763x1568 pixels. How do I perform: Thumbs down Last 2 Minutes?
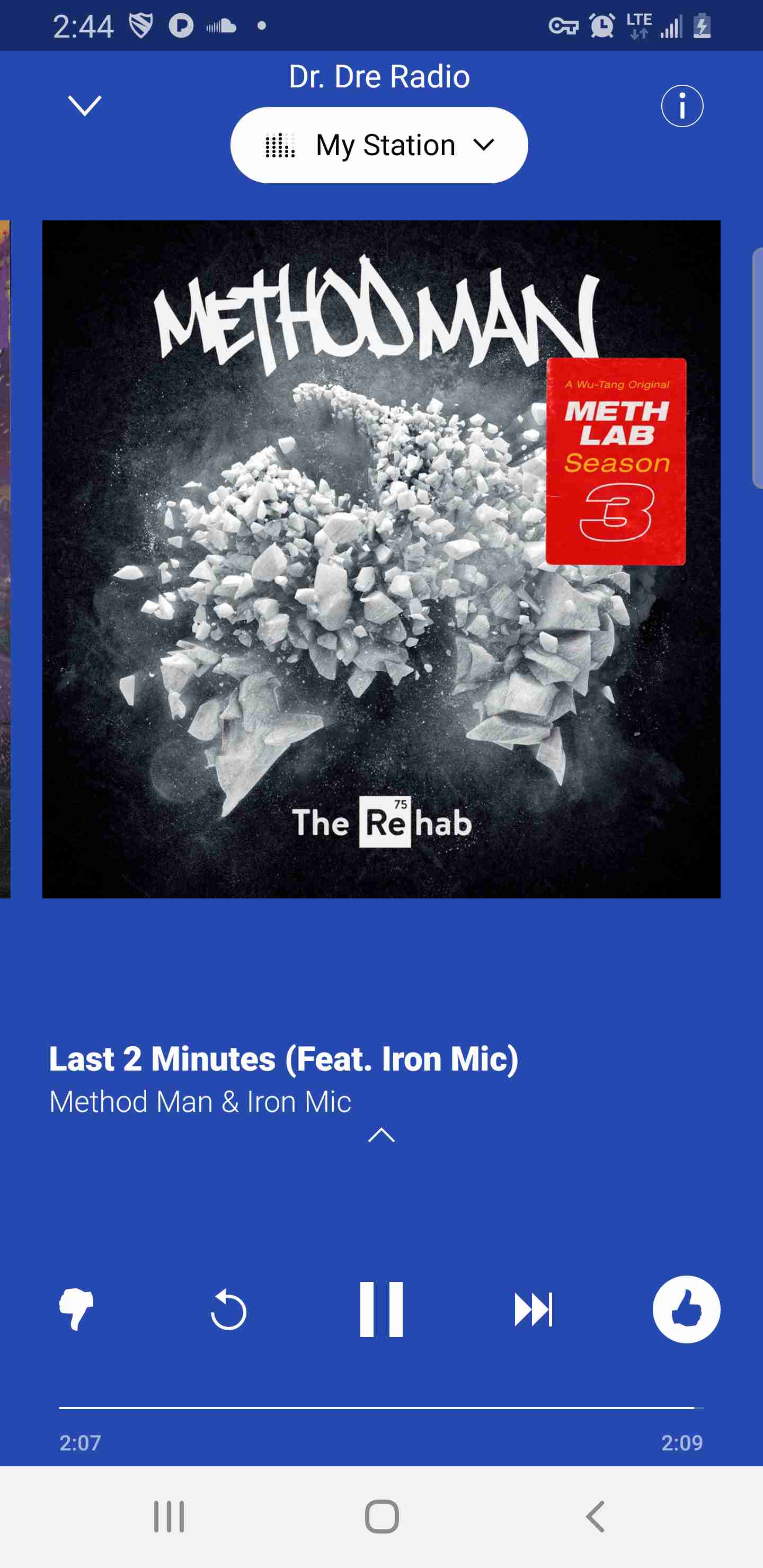pyautogui.click(x=76, y=1308)
